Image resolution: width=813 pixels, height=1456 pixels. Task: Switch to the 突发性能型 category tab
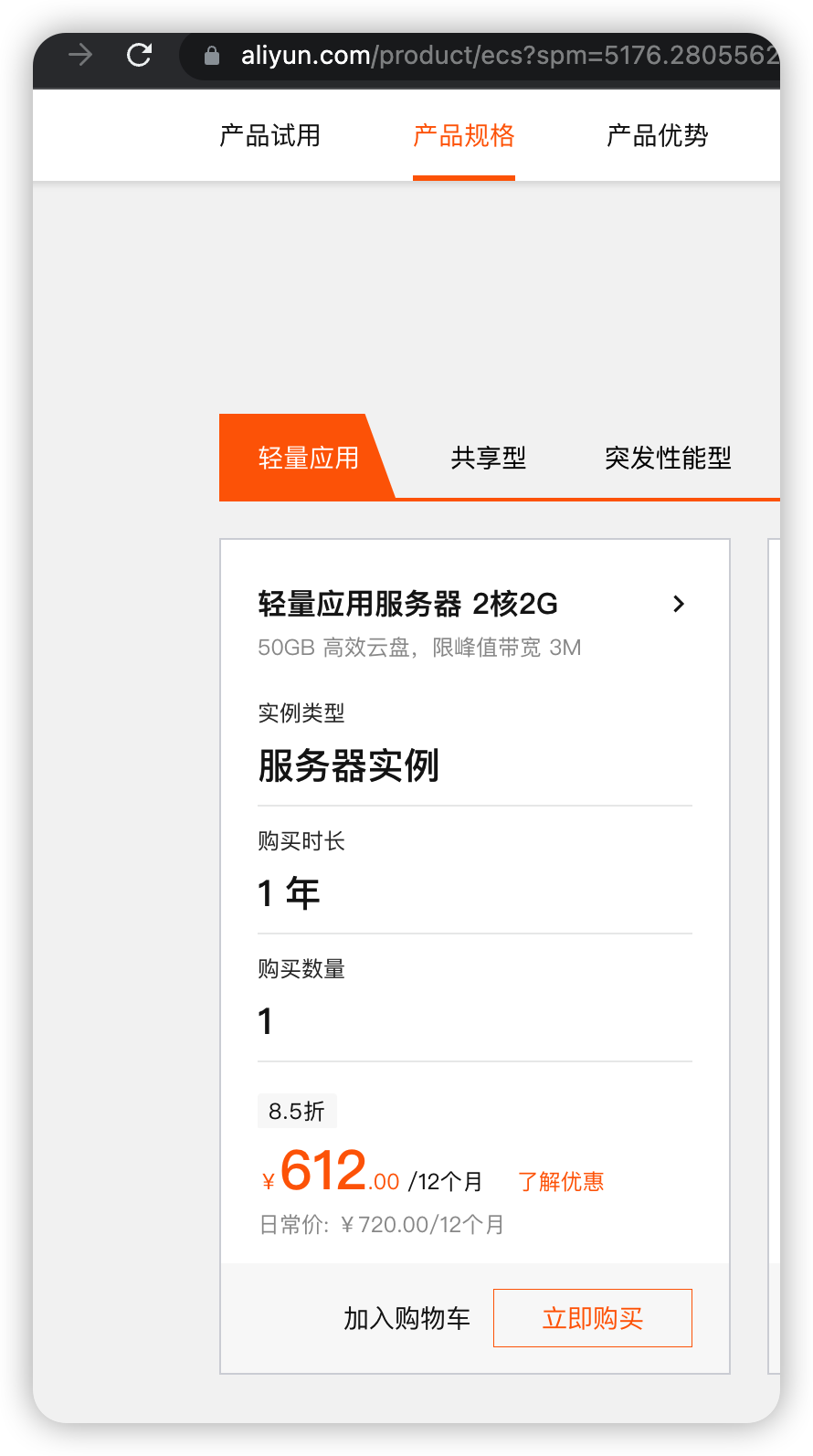(x=668, y=458)
